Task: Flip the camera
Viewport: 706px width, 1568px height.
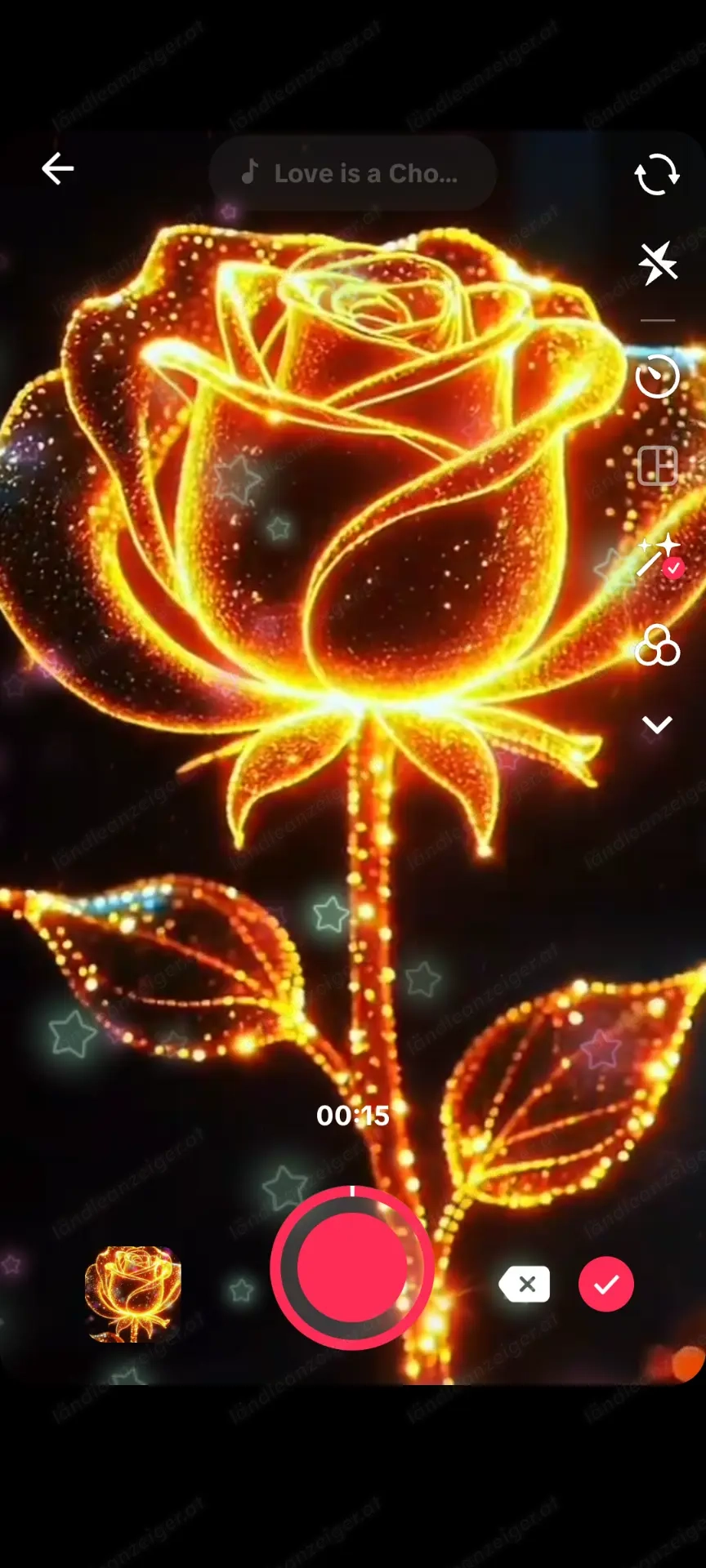Action: pyautogui.click(x=656, y=174)
